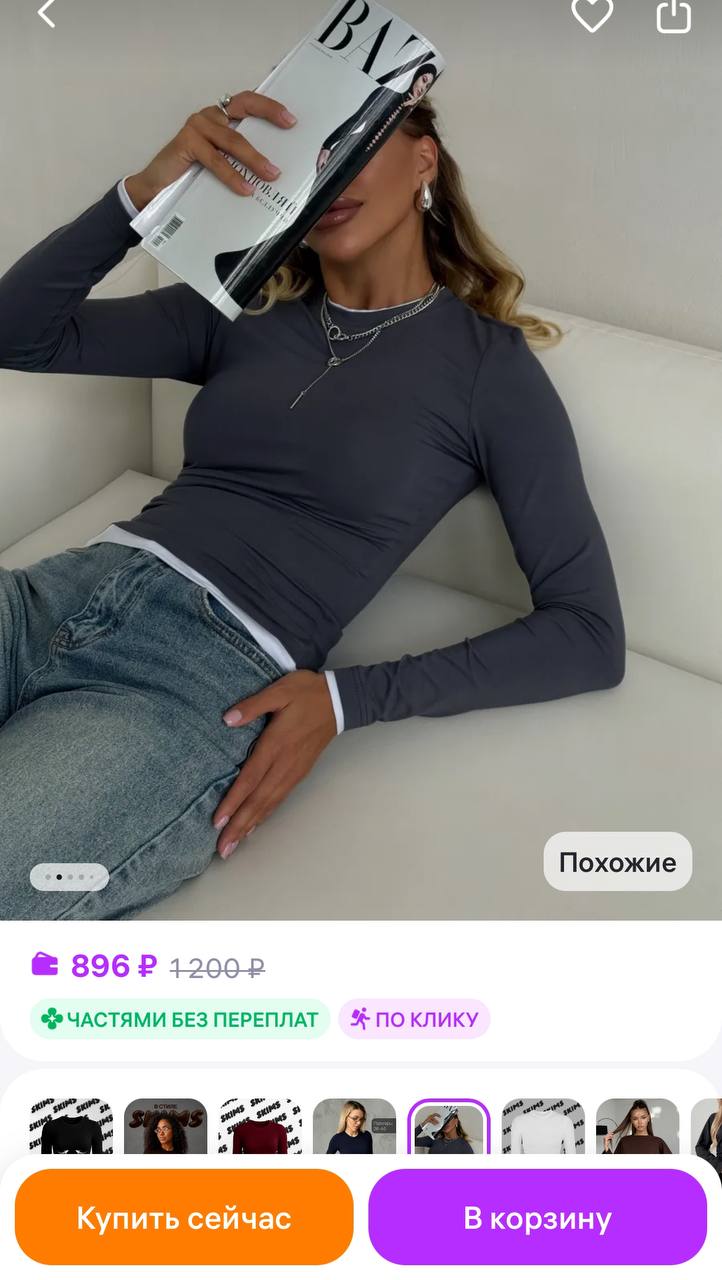The width and height of the screenshot is (722, 1280).
Task: Share this product
Action: pos(674,14)
